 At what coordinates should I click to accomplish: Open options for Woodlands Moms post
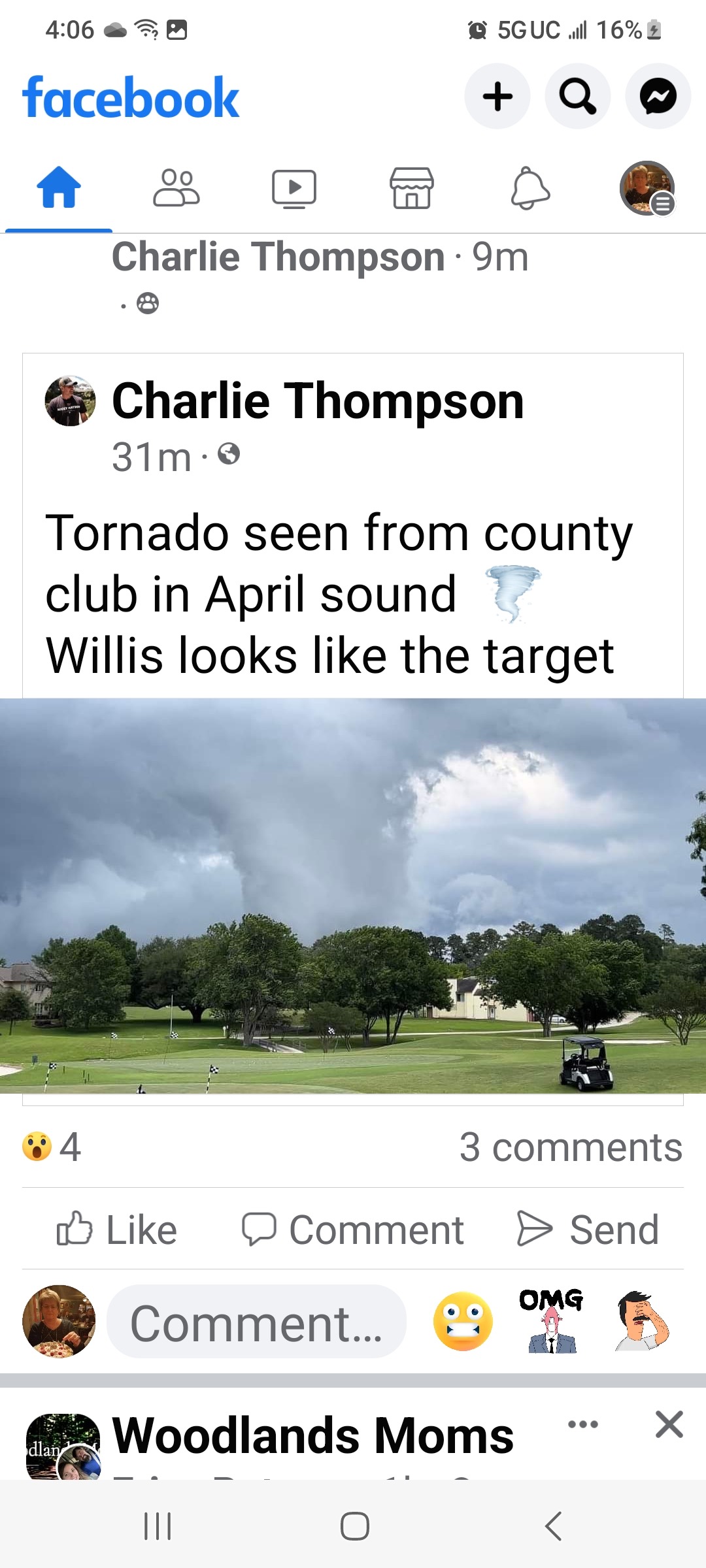(x=583, y=1424)
